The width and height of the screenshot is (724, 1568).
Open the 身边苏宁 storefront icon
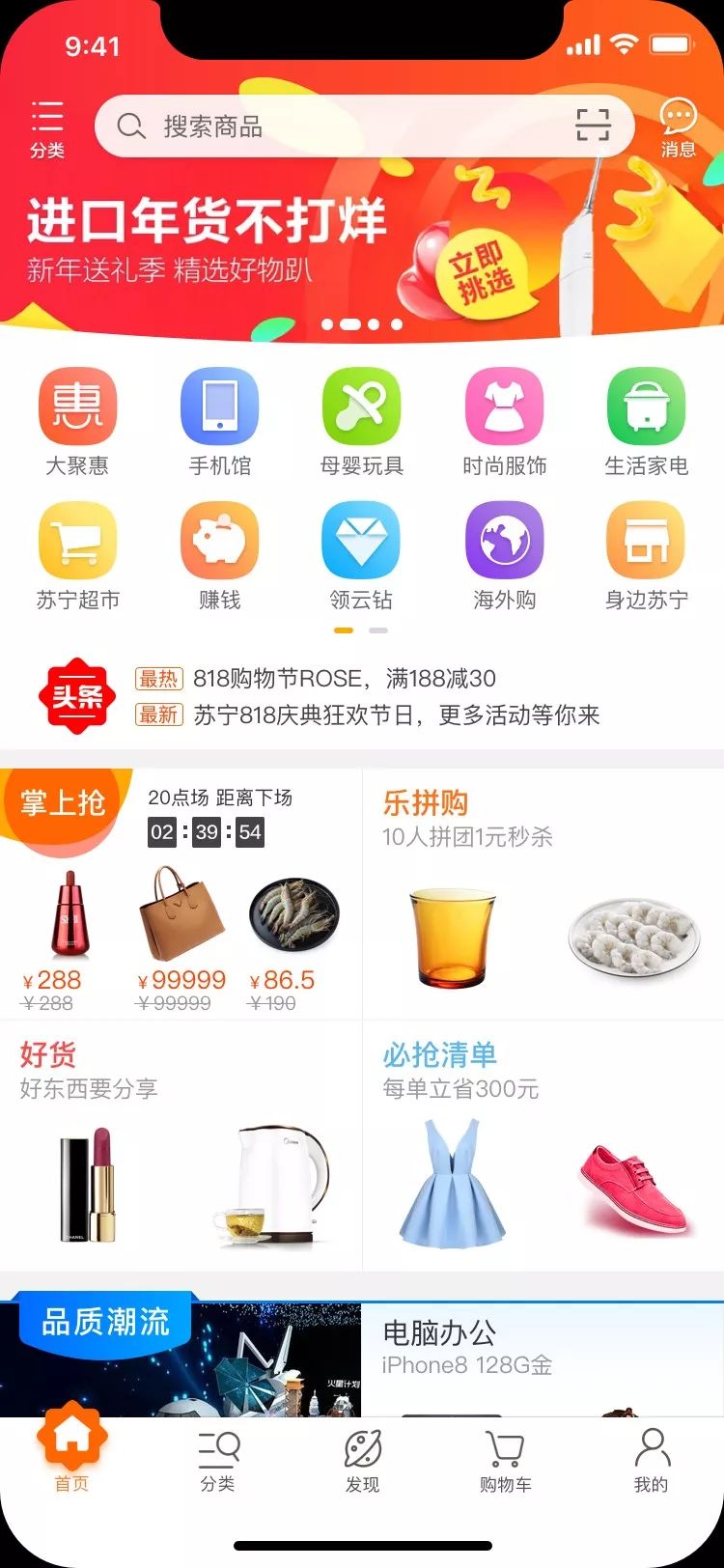645,541
